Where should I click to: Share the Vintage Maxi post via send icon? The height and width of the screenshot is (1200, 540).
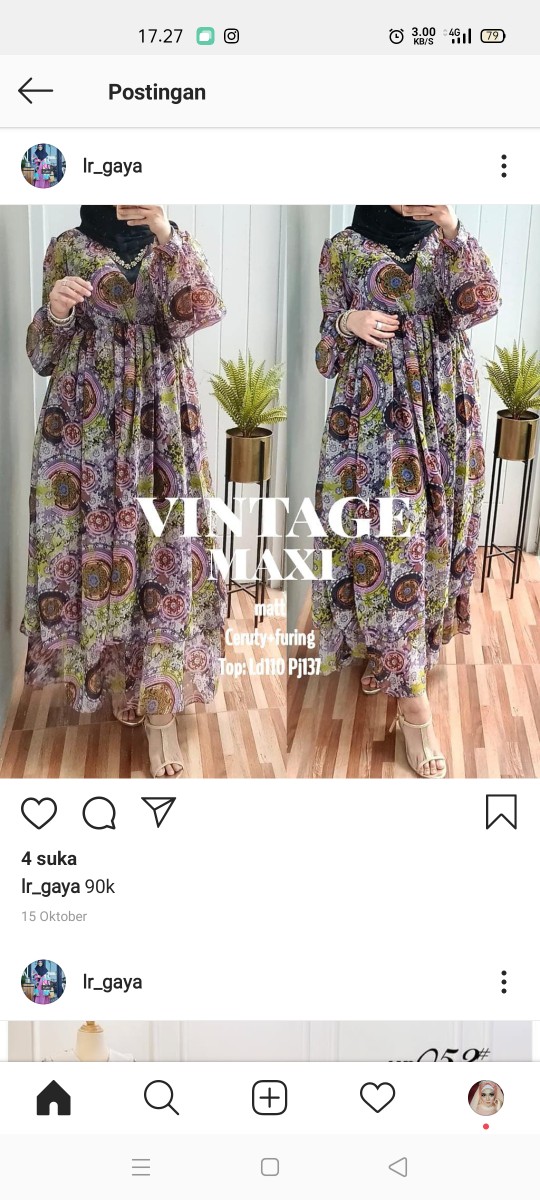pyautogui.click(x=159, y=812)
